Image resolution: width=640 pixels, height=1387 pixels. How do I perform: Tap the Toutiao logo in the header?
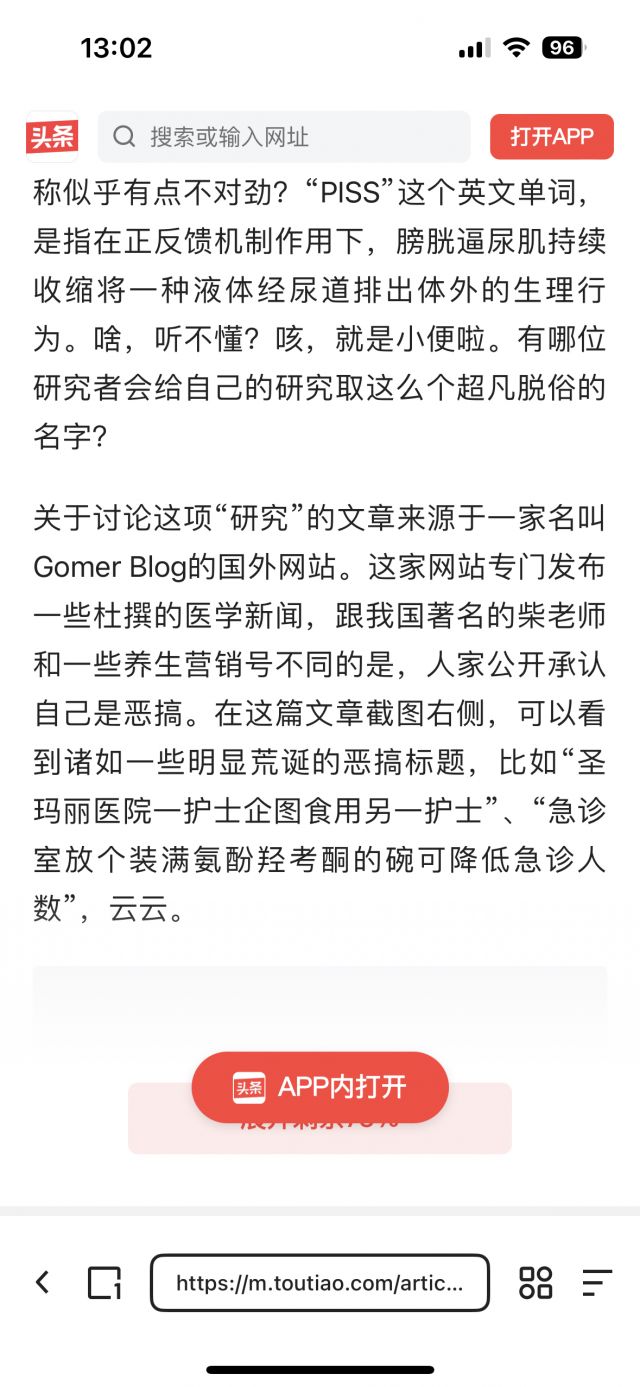coord(52,137)
